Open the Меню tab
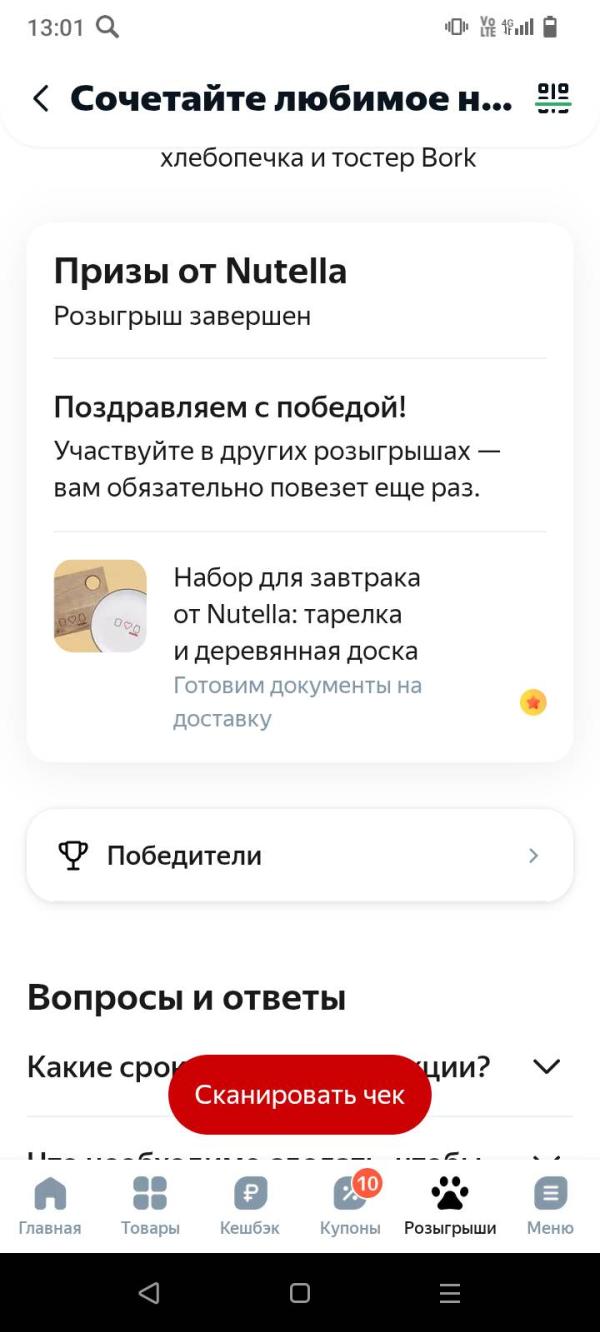Screen dimensions: 600x1332 click(550, 1205)
